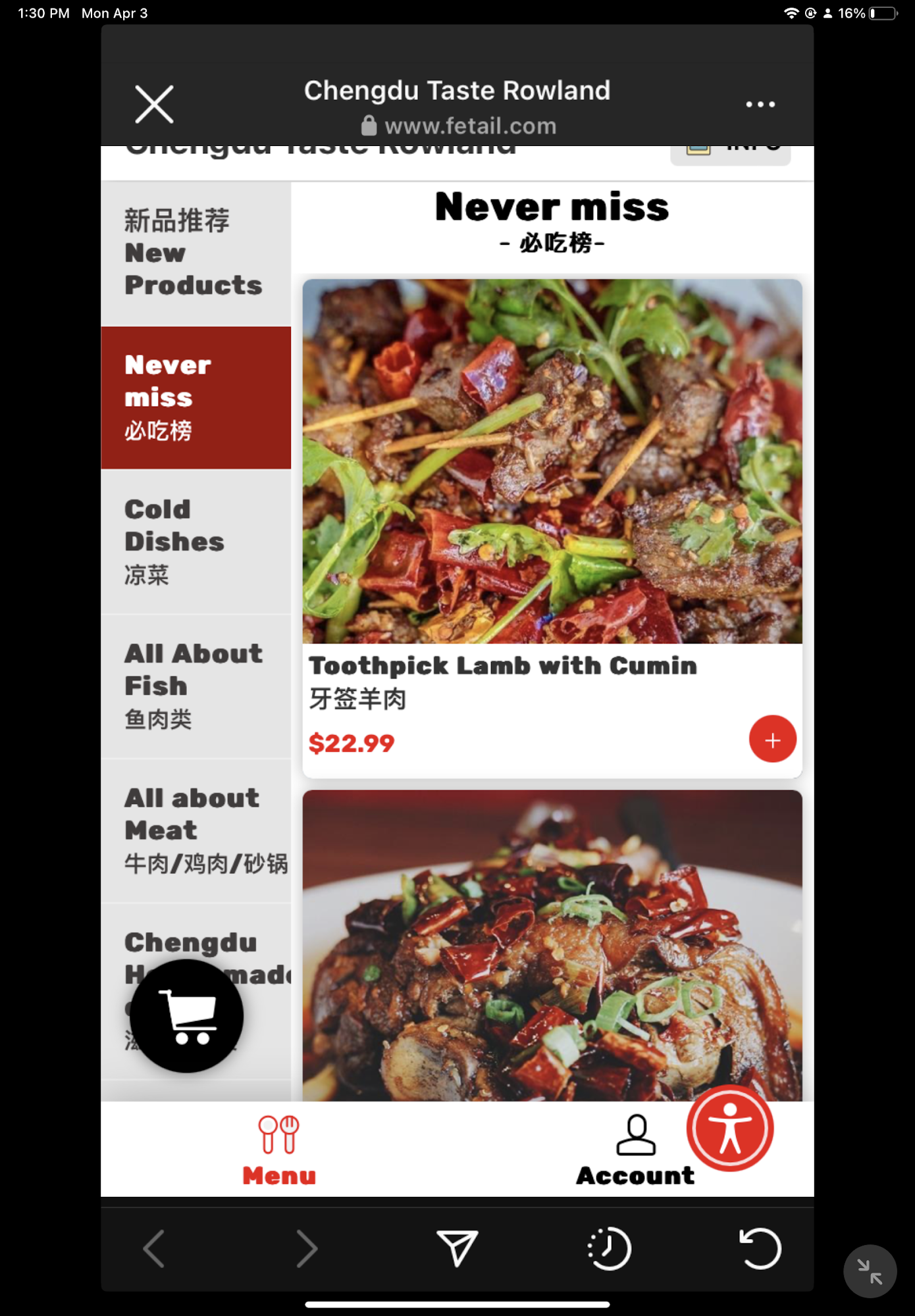Select the Never miss category
Image resolution: width=915 pixels, height=1316 pixels.
tap(196, 397)
